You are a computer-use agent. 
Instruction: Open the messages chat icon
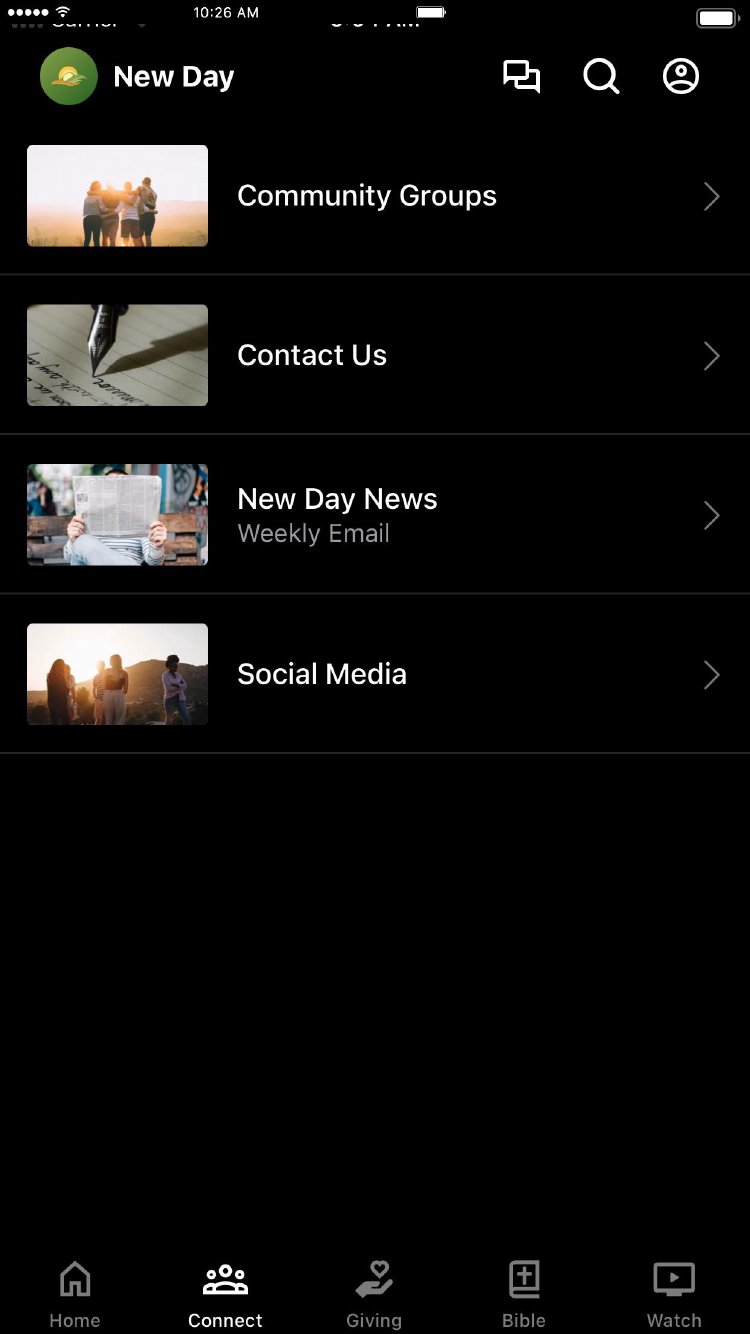coord(521,77)
